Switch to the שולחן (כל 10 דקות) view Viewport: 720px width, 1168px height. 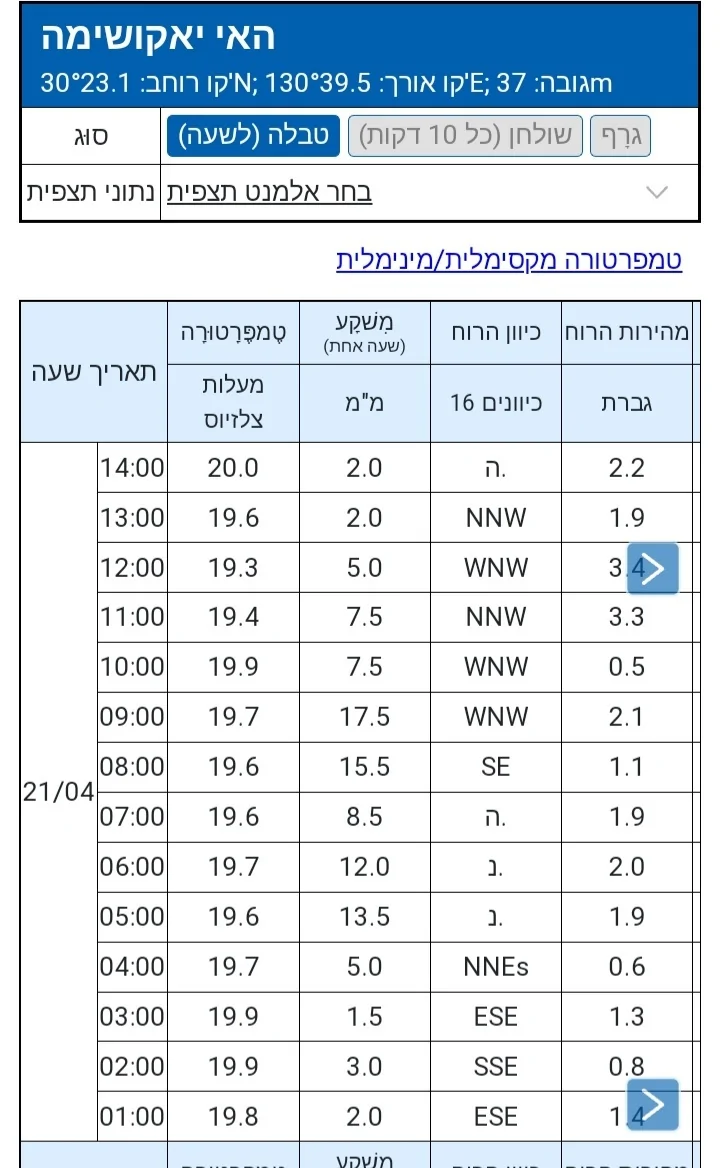click(x=465, y=137)
